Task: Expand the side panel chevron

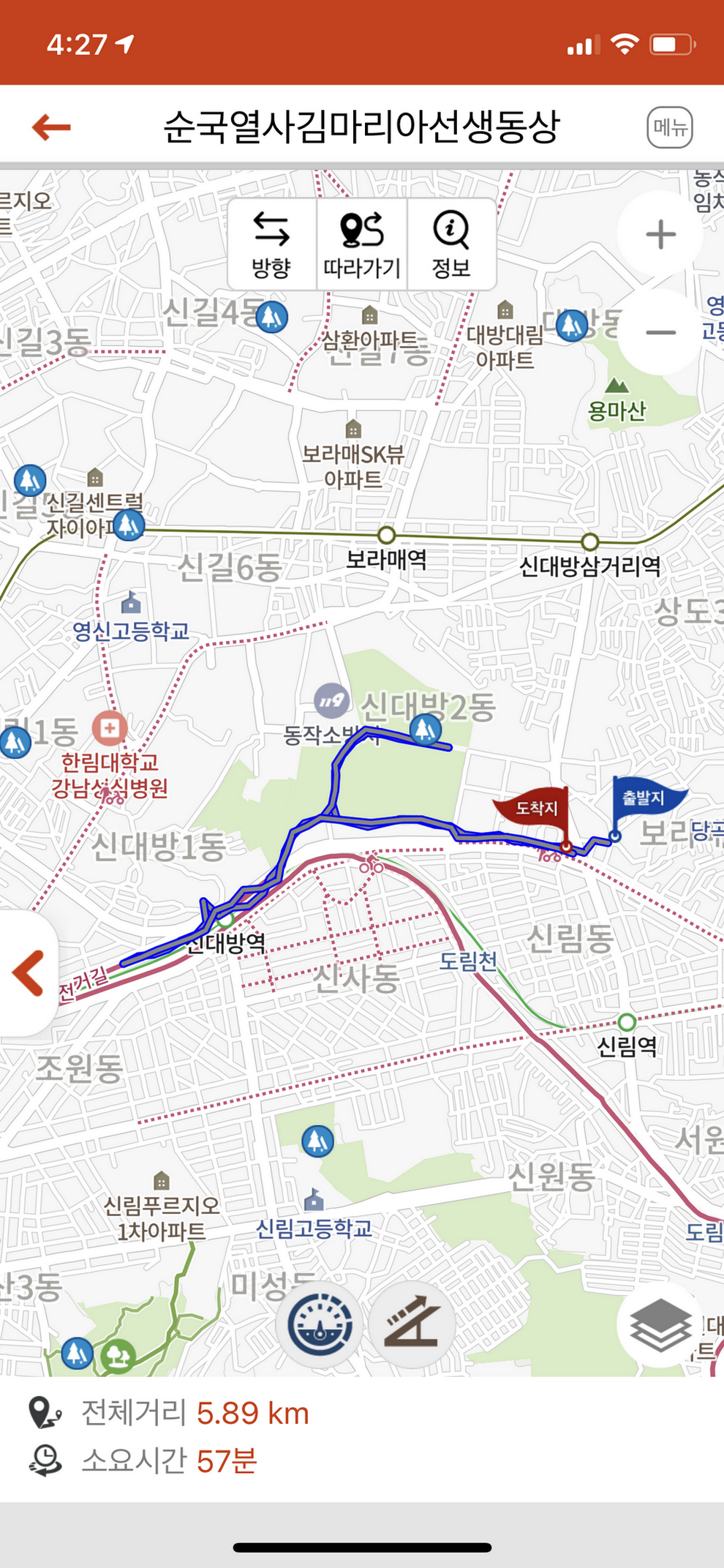Action: (x=28, y=973)
